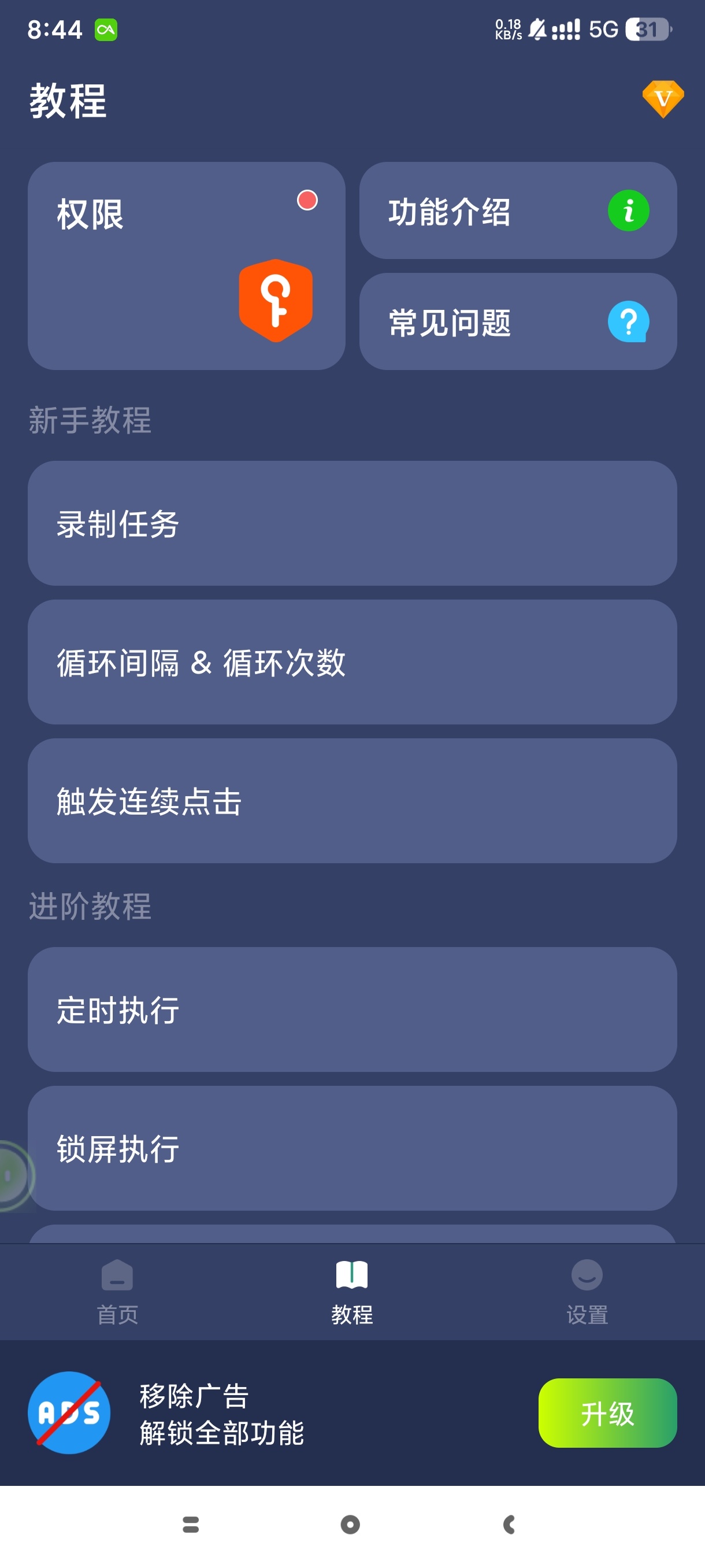Viewport: 705px width, 1568px height.
Task: Open the 权限 permissions card
Action: tap(186, 265)
